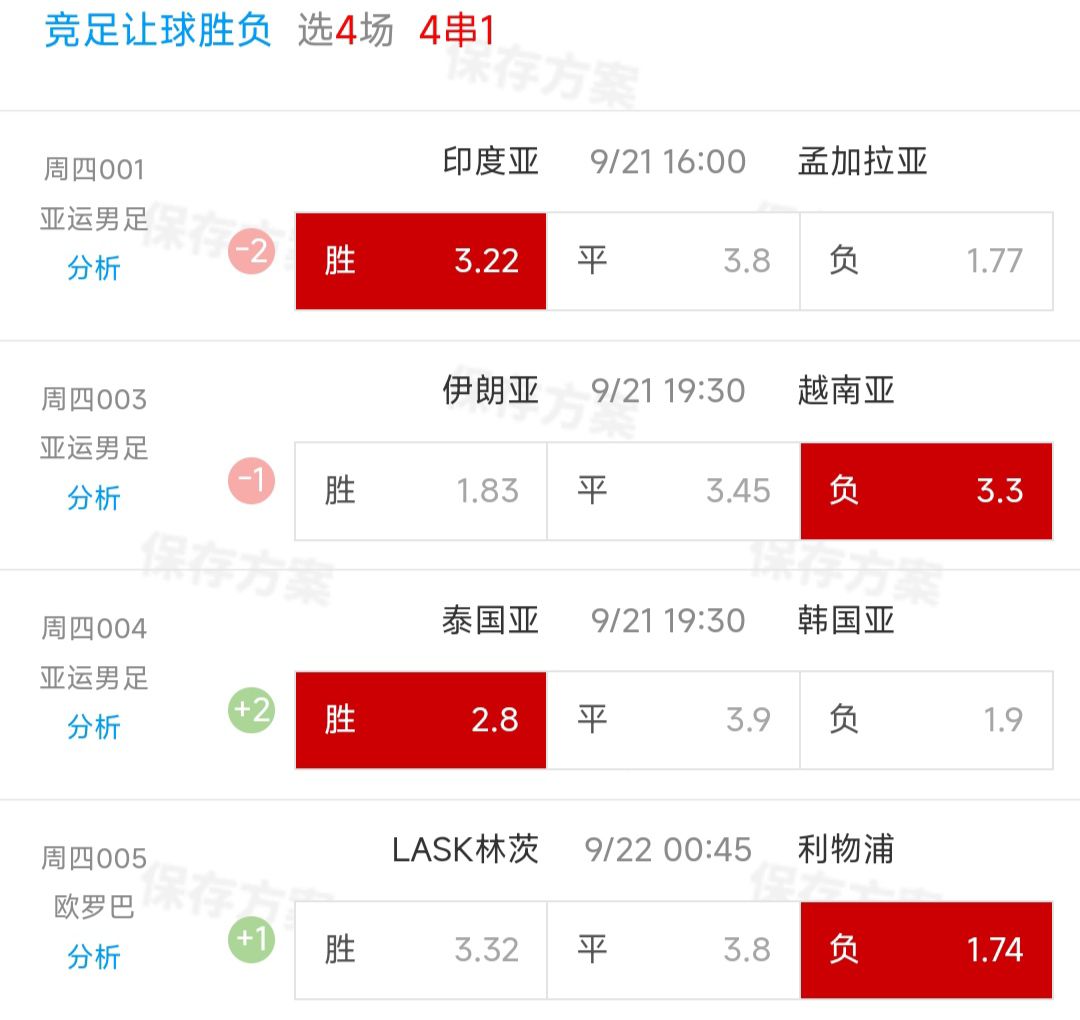Screen dimensions: 1080x1020
Task: Tap 胜 2.8 for 泰国亚 vs 韩国亚
Action: pos(421,720)
